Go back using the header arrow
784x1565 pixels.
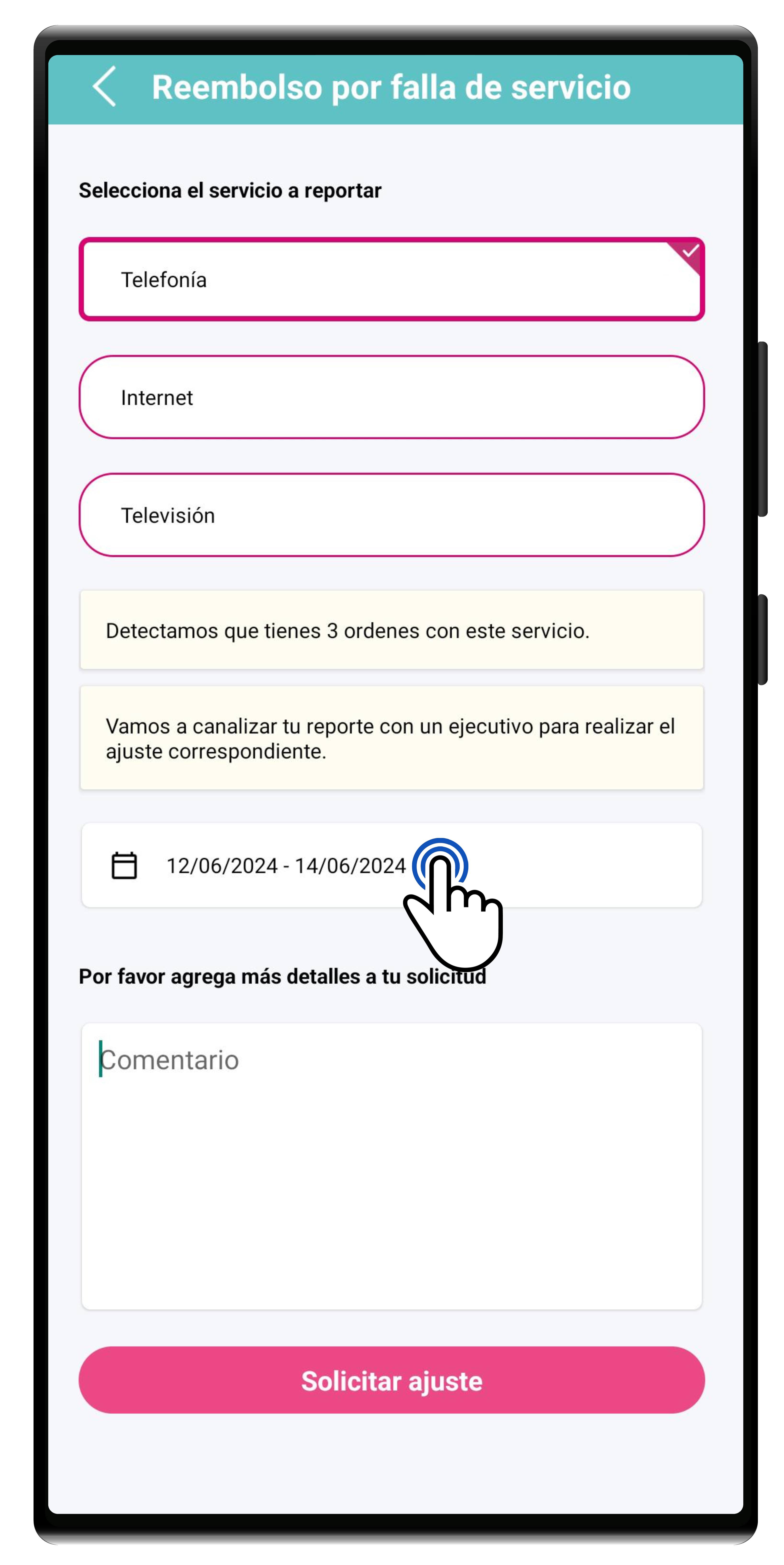point(104,87)
